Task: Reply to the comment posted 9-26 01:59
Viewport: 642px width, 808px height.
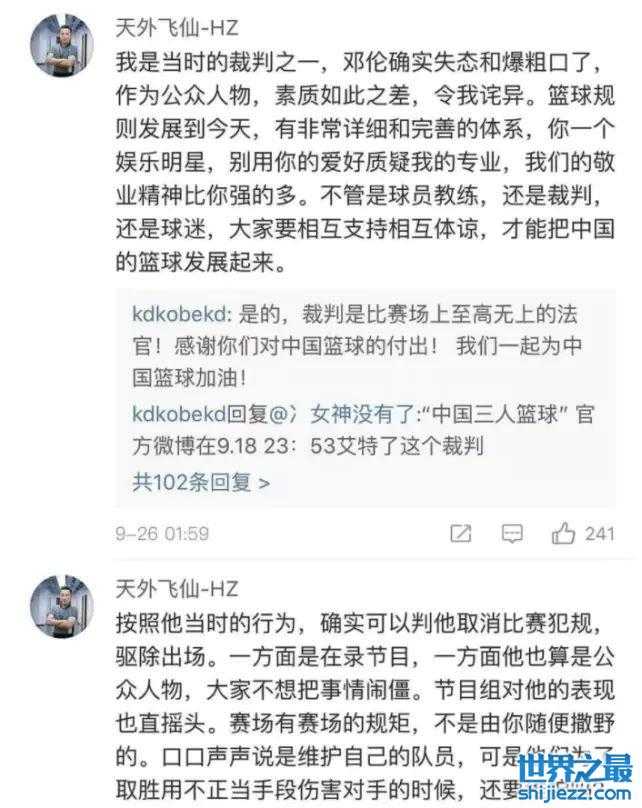Action: [512, 533]
